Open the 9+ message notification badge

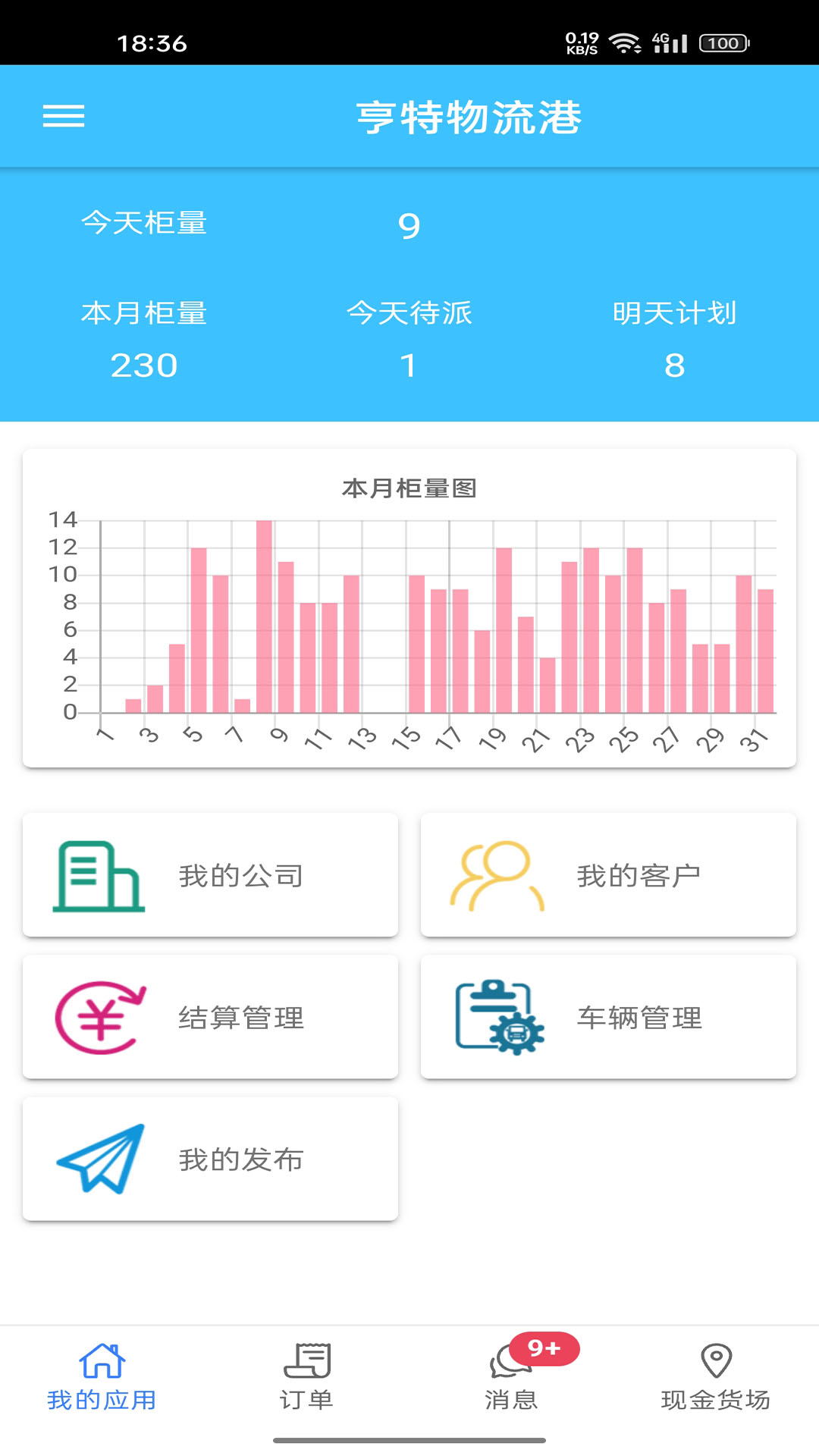tap(544, 1341)
